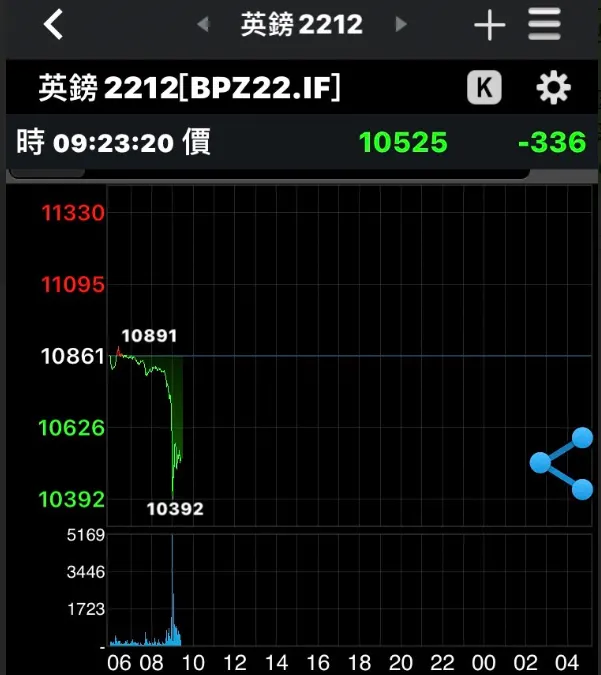
Task: Switch to the next contract with right triangle
Action: [x=401, y=24]
